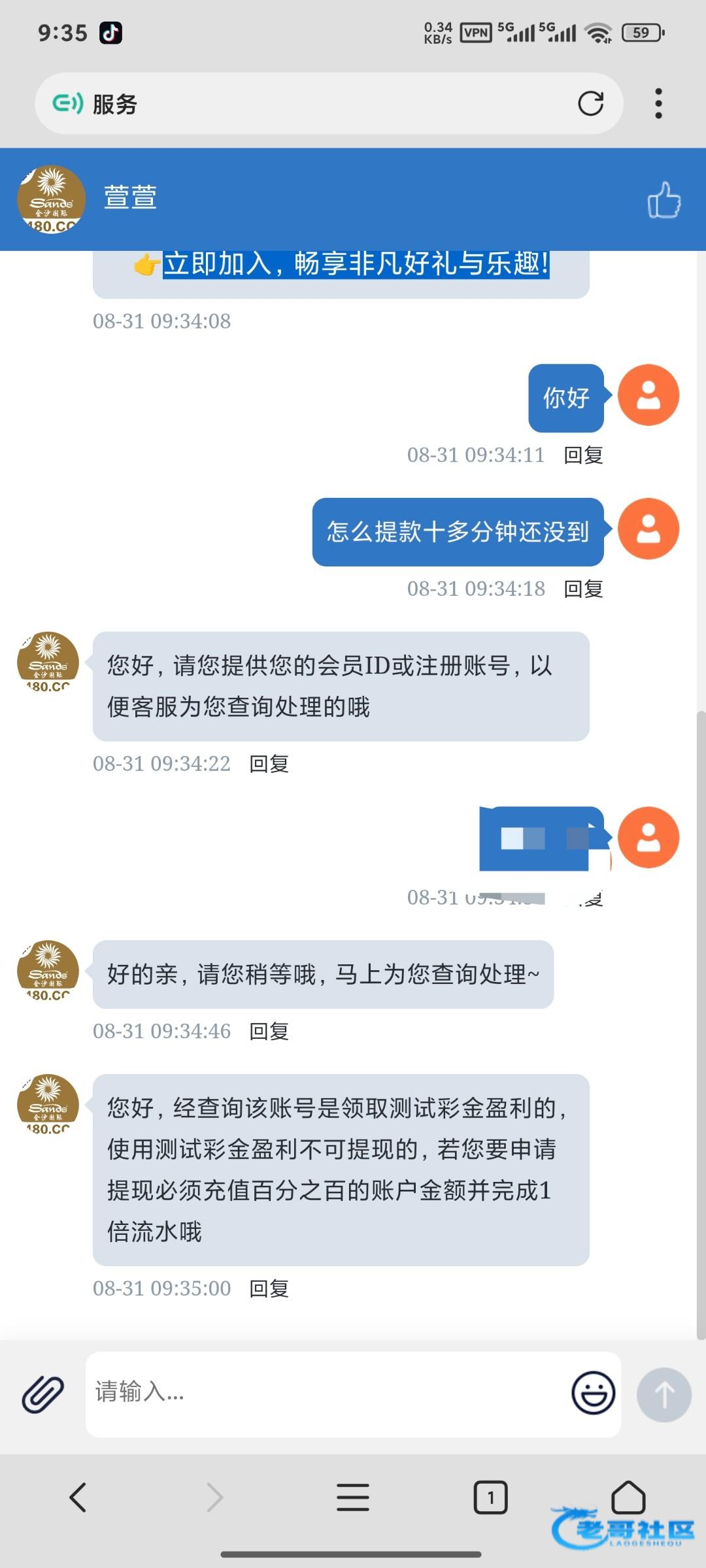Open the browser menu with three lines

(353, 1497)
